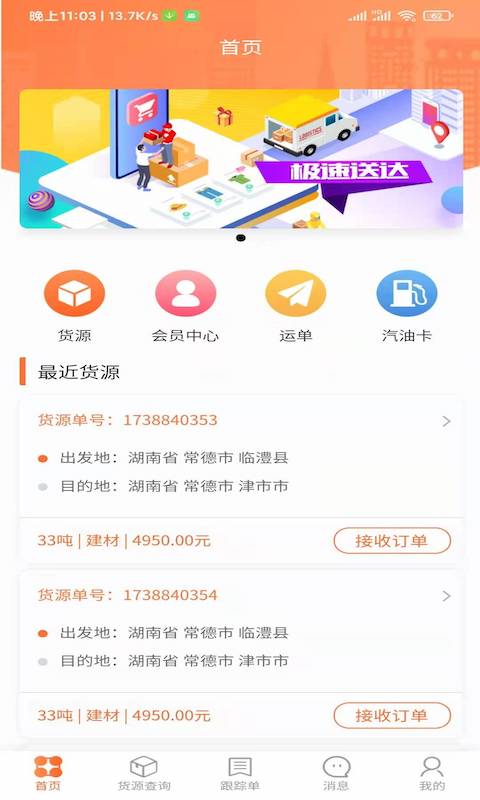Screen dimensions: 480x800
Task: Open the 消息 messages tab
Action: point(336,773)
